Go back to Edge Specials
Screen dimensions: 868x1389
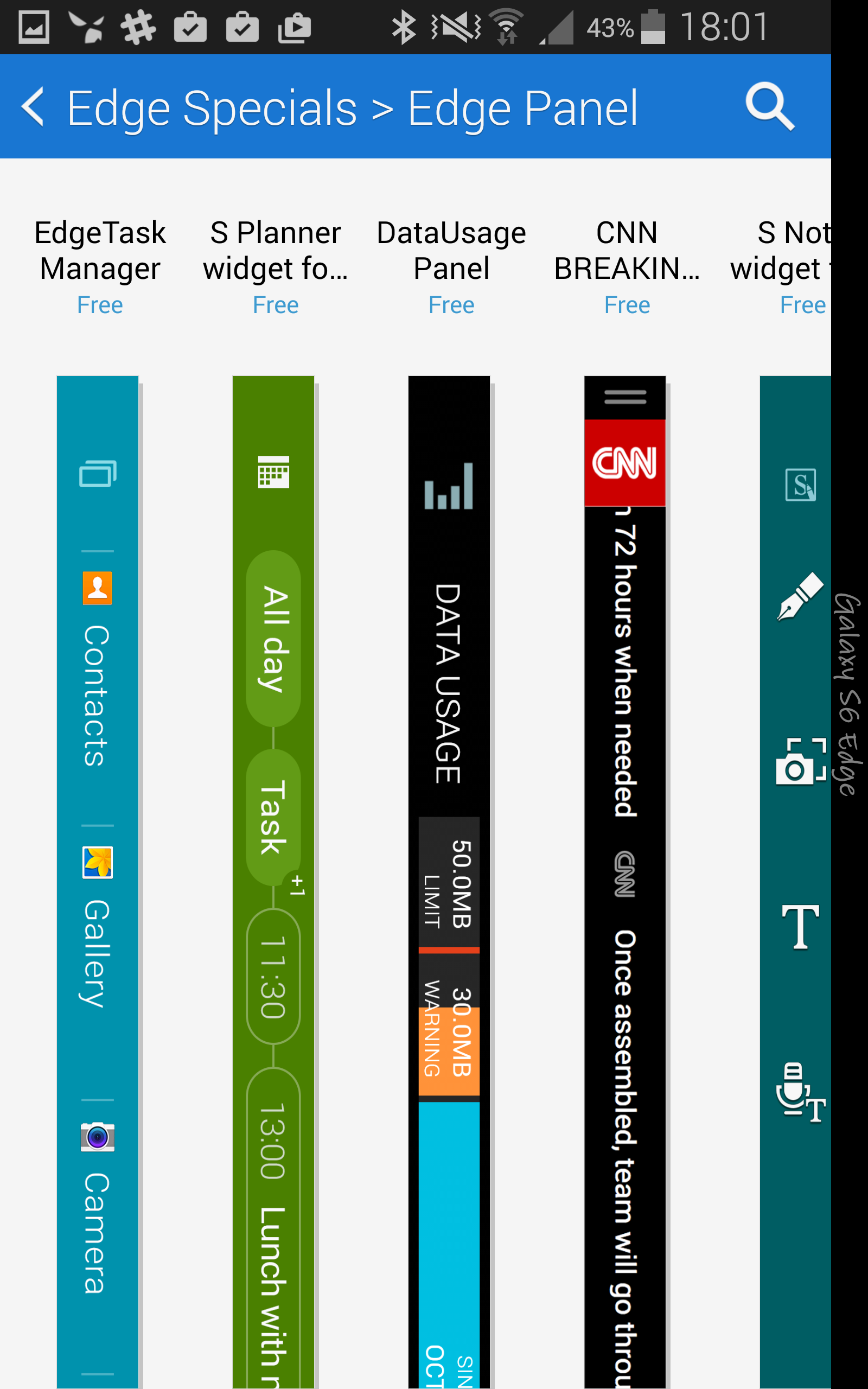coord(33,107)
